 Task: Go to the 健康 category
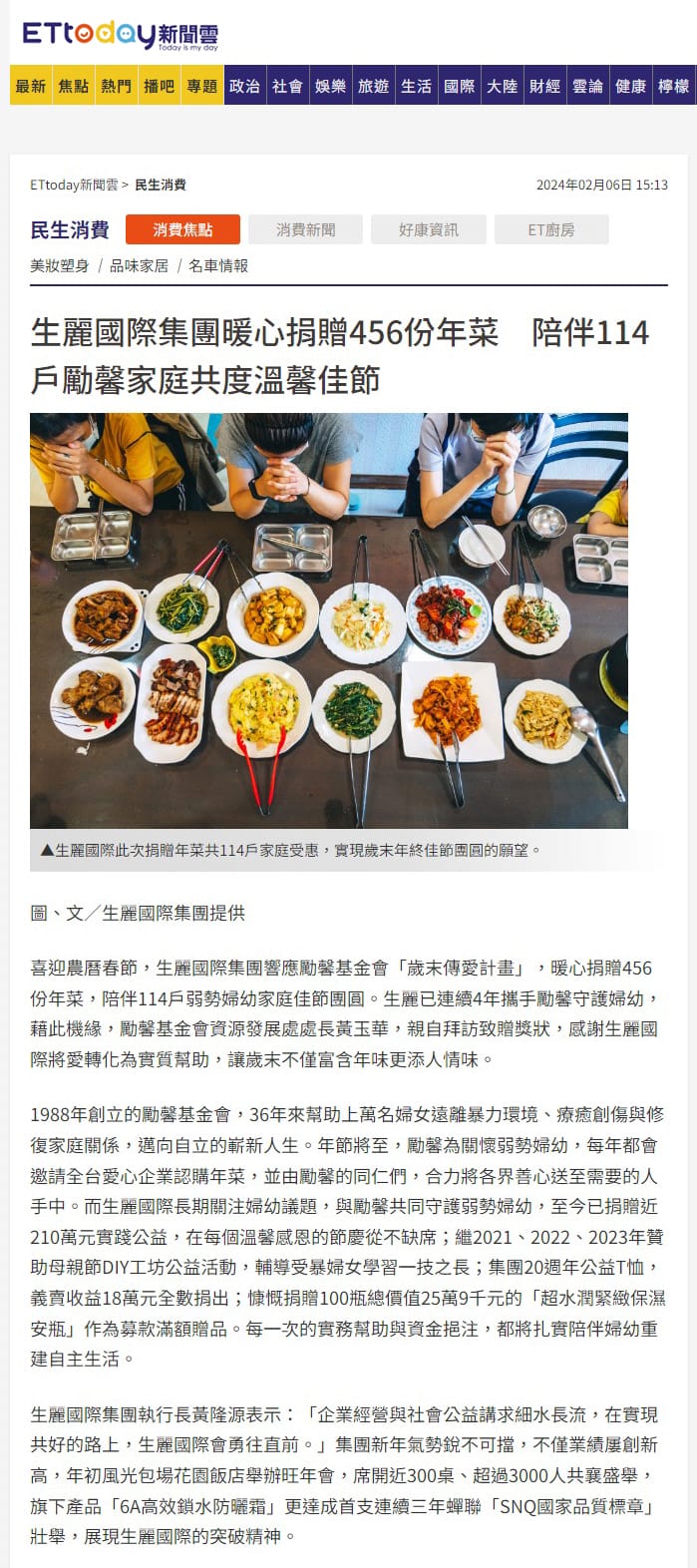tap(631, 87)
